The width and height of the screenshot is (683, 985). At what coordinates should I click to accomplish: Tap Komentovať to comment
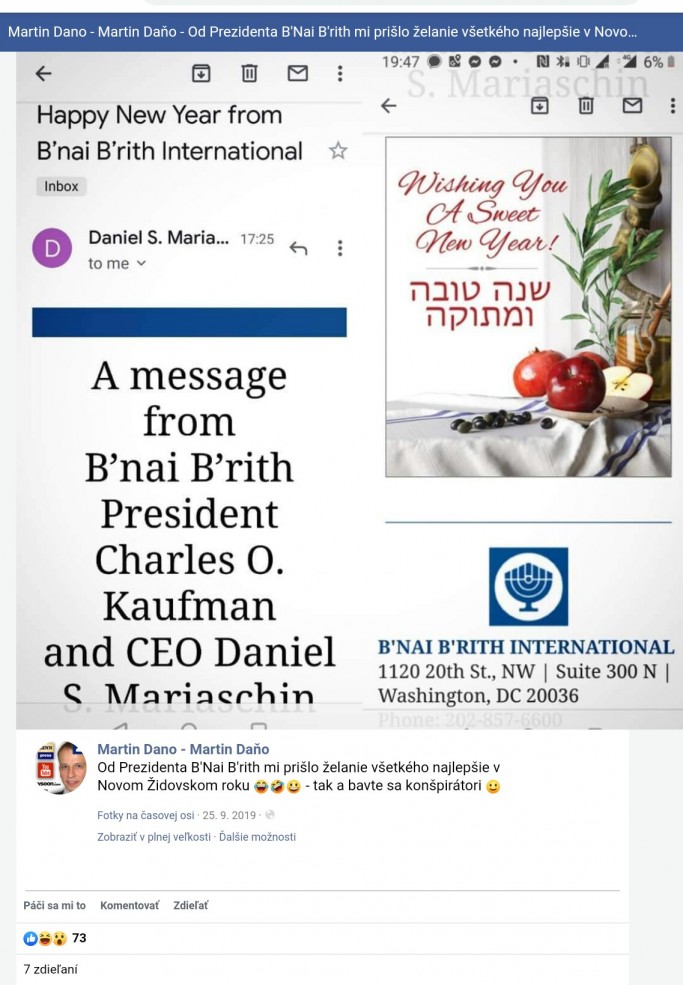point(129,905)
